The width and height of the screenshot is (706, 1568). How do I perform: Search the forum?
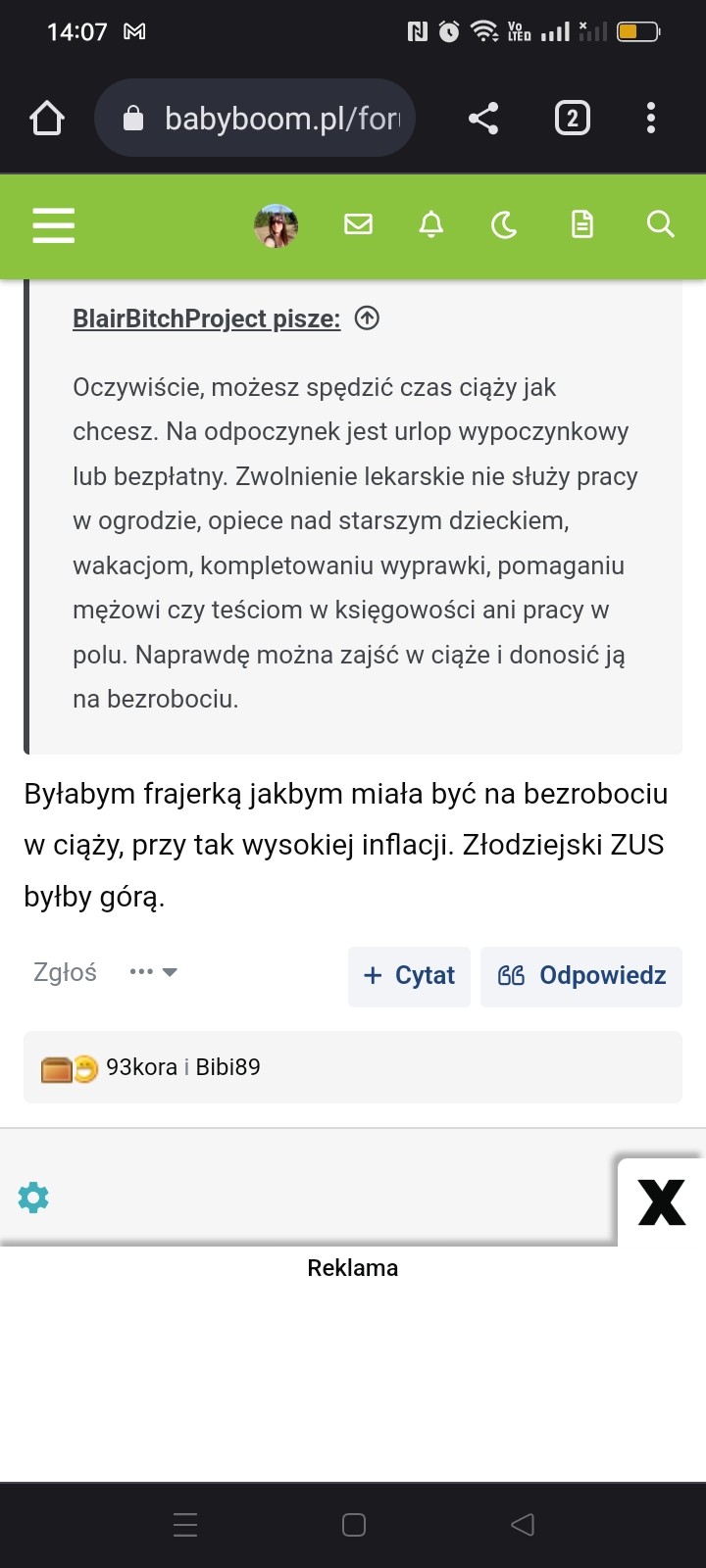(x=660, y=225)
